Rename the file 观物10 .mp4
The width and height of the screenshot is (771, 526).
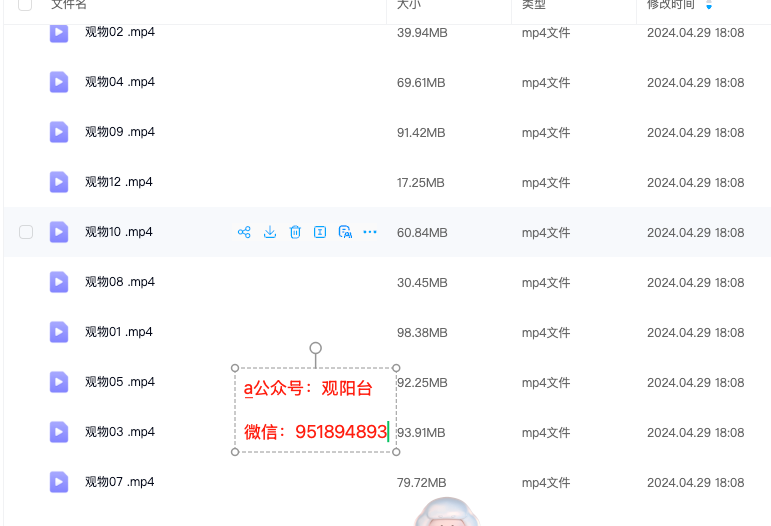[x=320, y=232]
